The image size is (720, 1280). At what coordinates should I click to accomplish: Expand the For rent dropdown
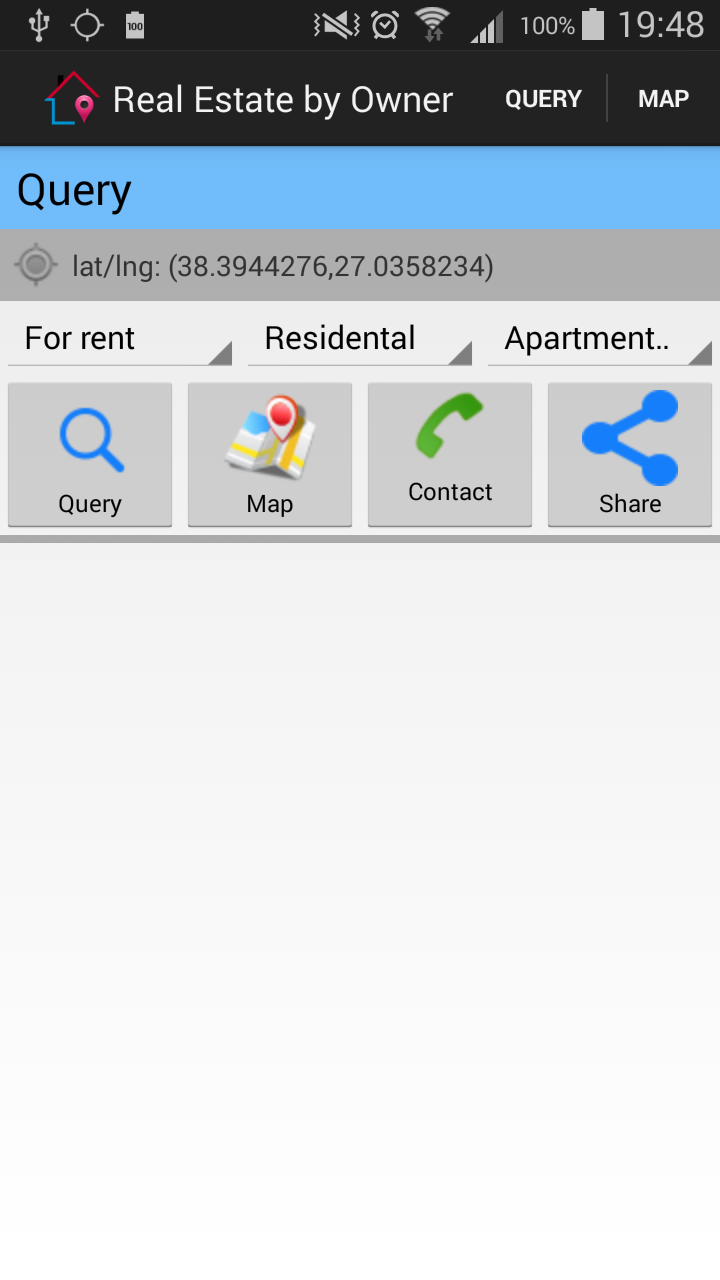tap(120, 339)
